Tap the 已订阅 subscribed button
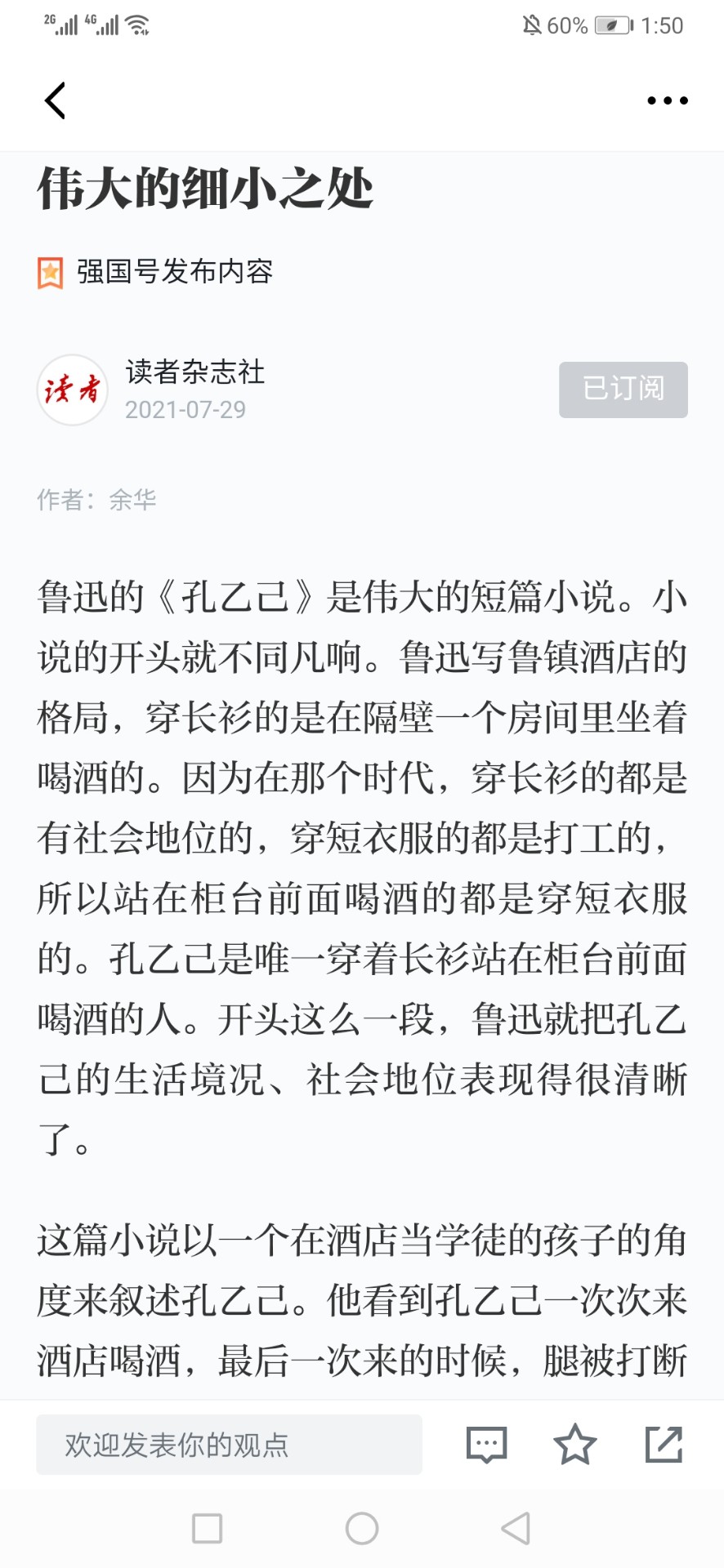The height and width of the screenshot is (1568, 724). pos(623,390)
